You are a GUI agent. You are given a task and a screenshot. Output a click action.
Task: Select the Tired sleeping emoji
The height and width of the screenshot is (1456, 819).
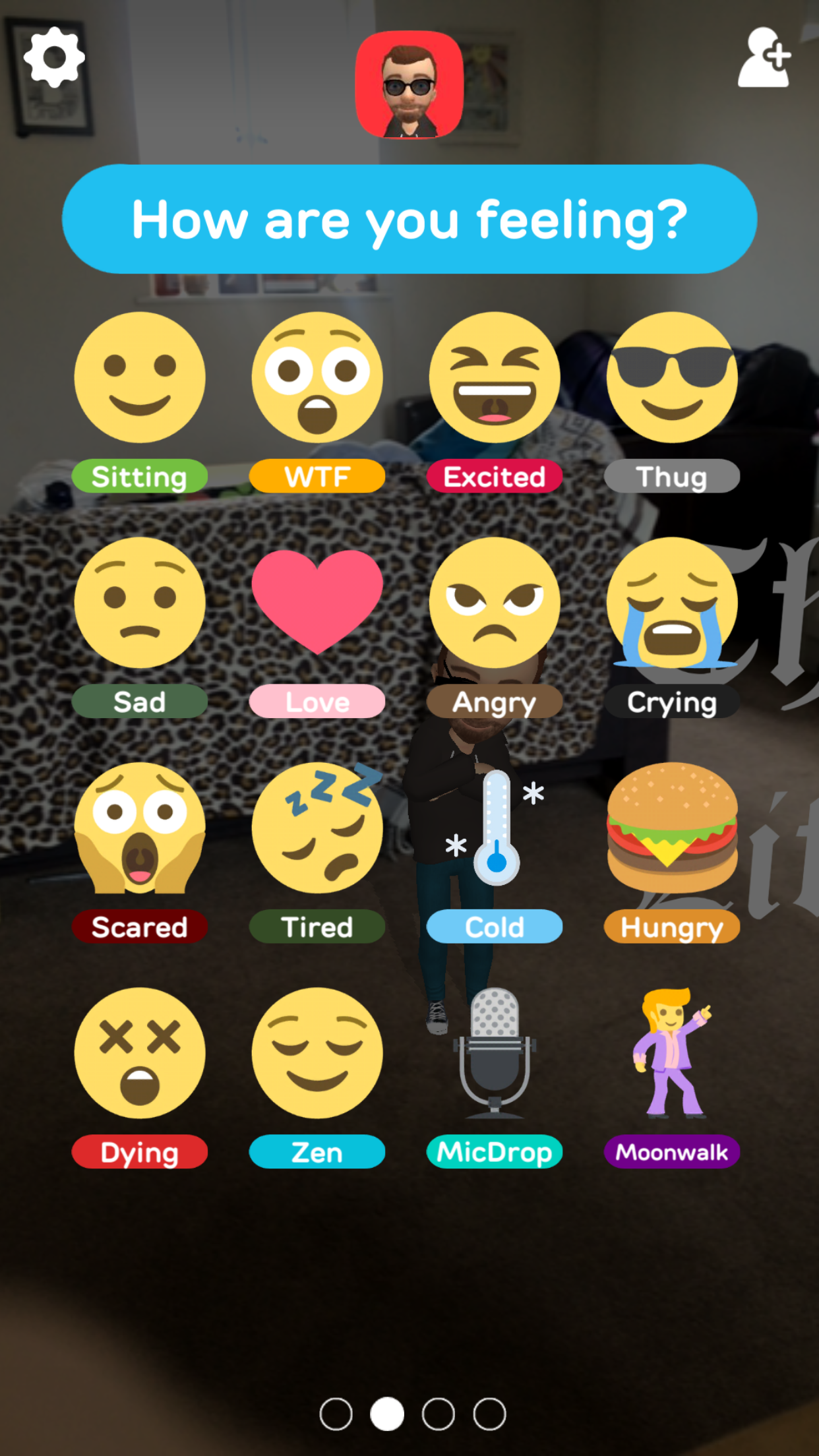317,828
